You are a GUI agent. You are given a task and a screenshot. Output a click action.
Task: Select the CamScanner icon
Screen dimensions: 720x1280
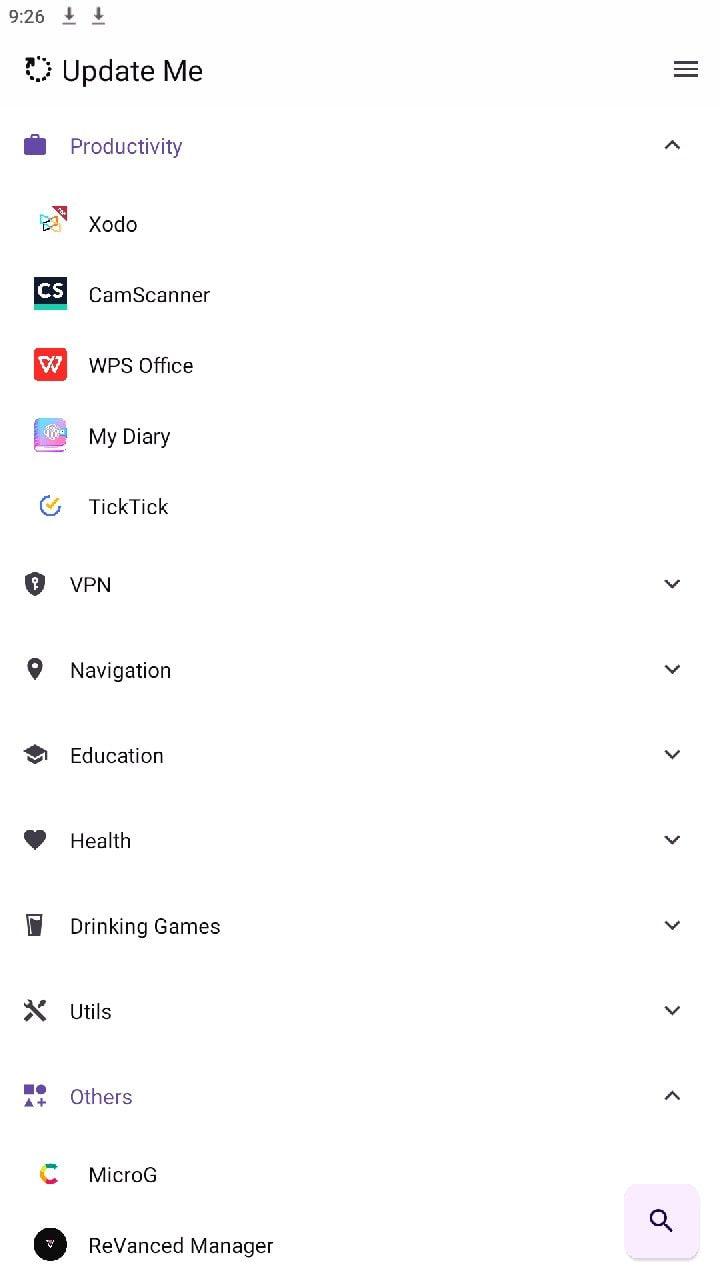coord(51,293)
